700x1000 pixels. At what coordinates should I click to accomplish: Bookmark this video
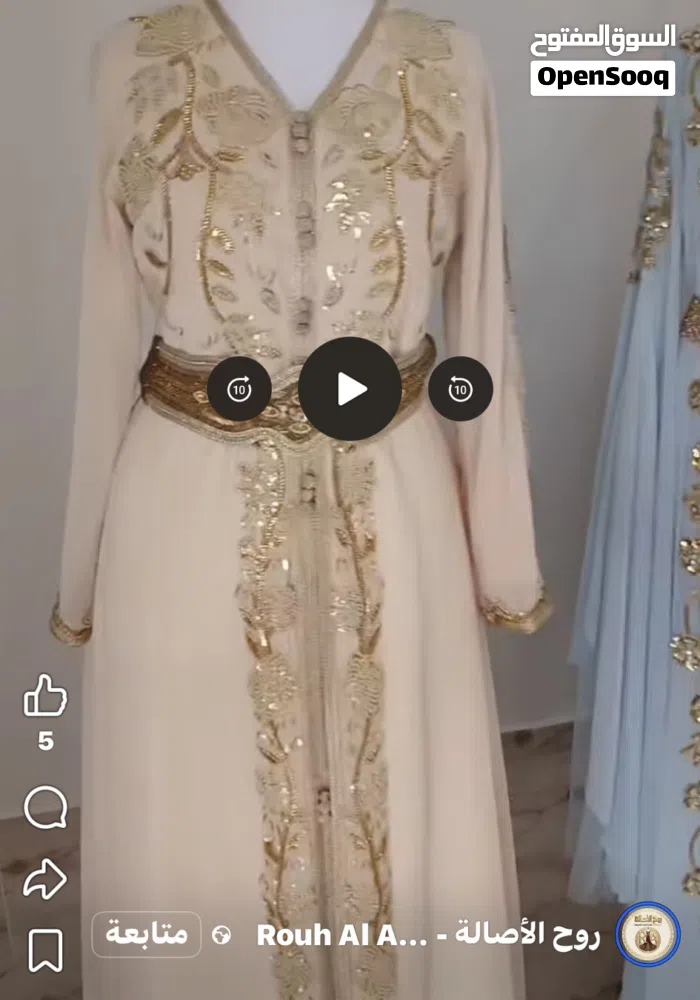tap(45, 950)
